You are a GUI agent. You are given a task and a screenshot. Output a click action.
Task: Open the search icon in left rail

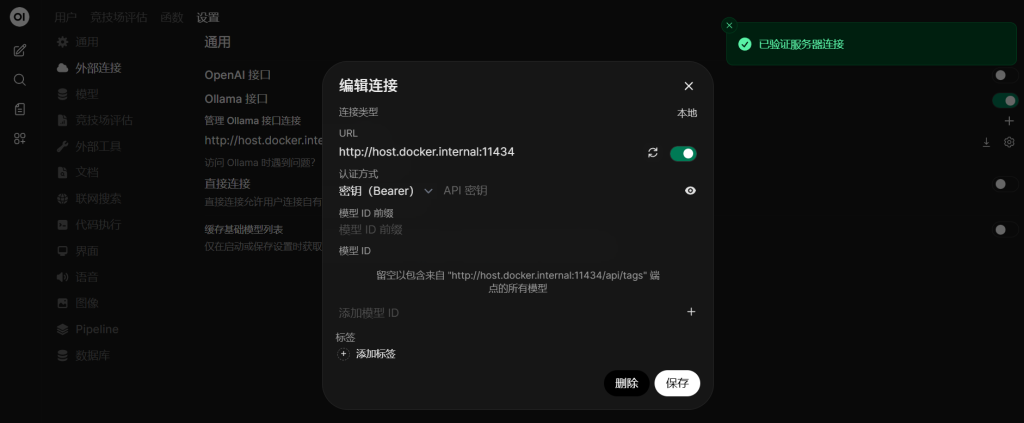[20, 79]
